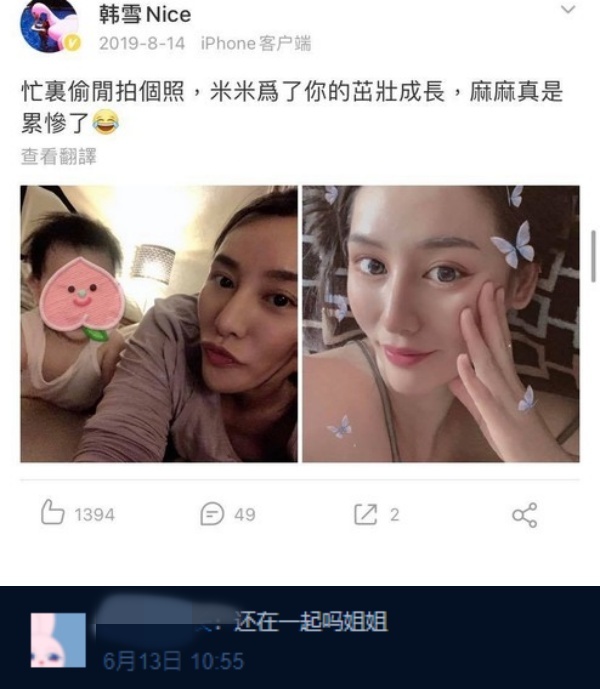Share this post via share icon
600x689 pixels.
(x=524, y=515)
